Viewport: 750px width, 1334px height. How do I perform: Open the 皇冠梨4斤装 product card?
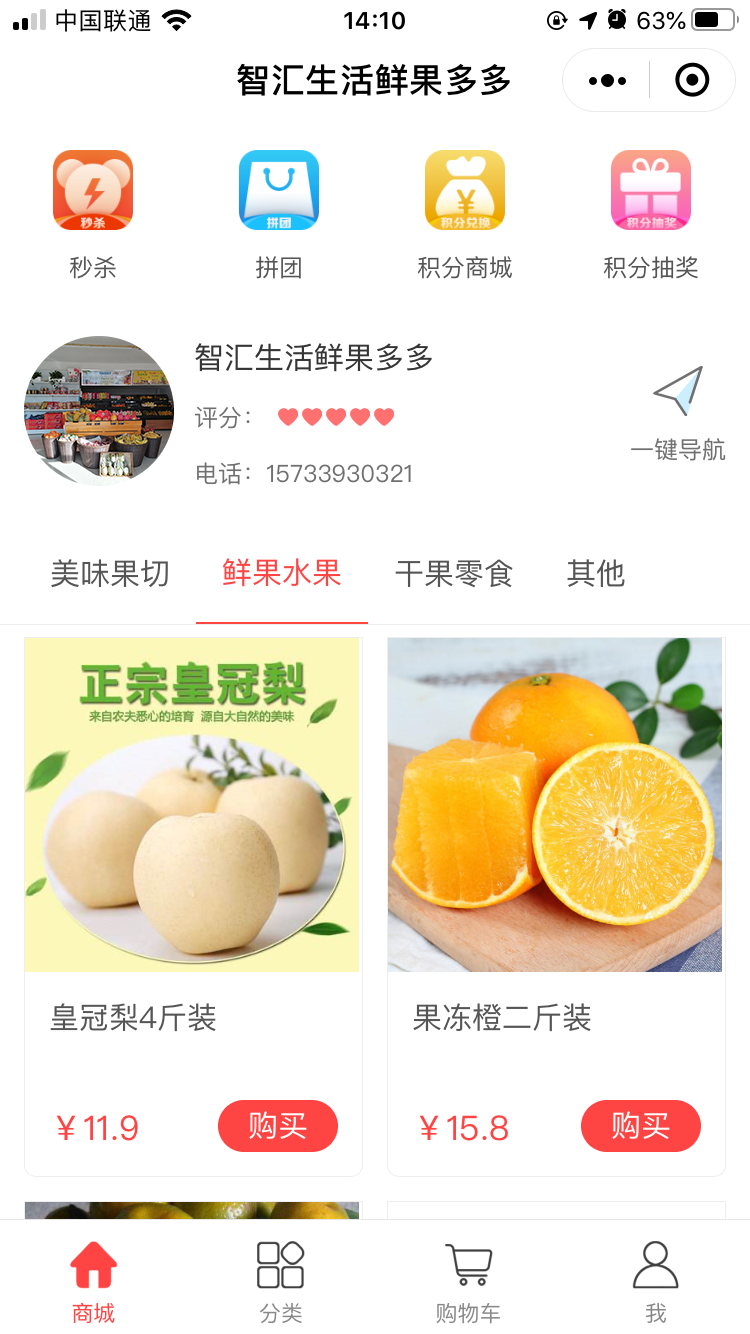pos(192,805)
